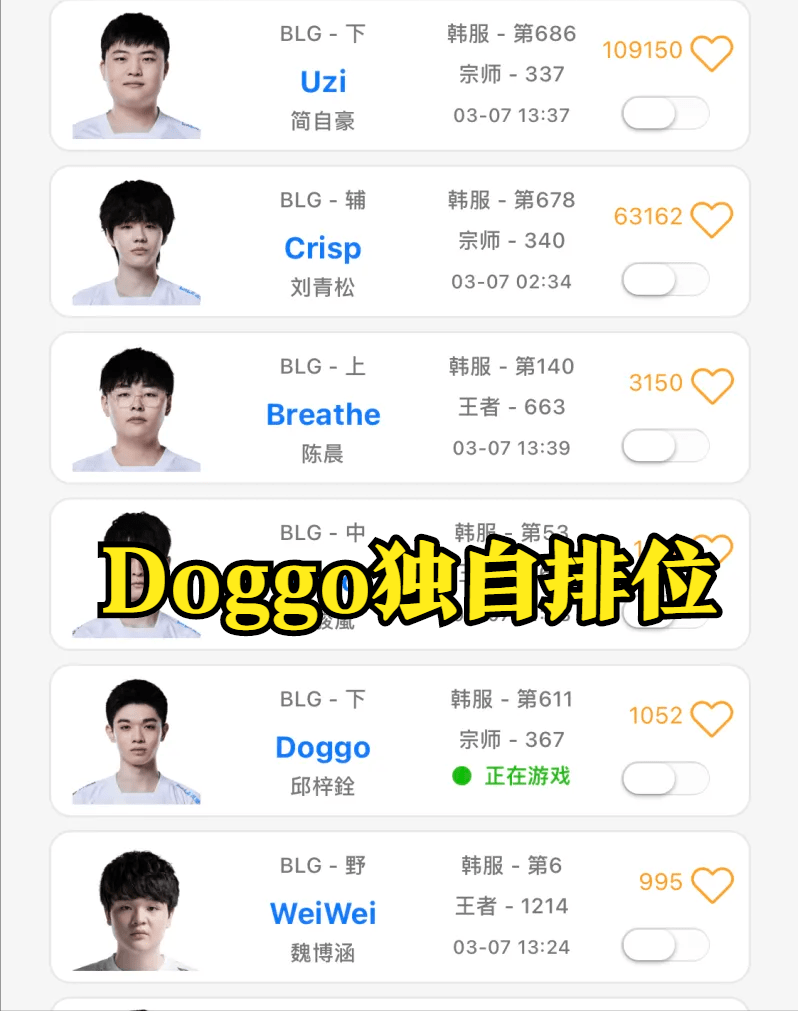Image resolution: width=798 pixels, height=1011 pixels.
Task: Click the Doggo name link
Action: (x=322, y=747)
